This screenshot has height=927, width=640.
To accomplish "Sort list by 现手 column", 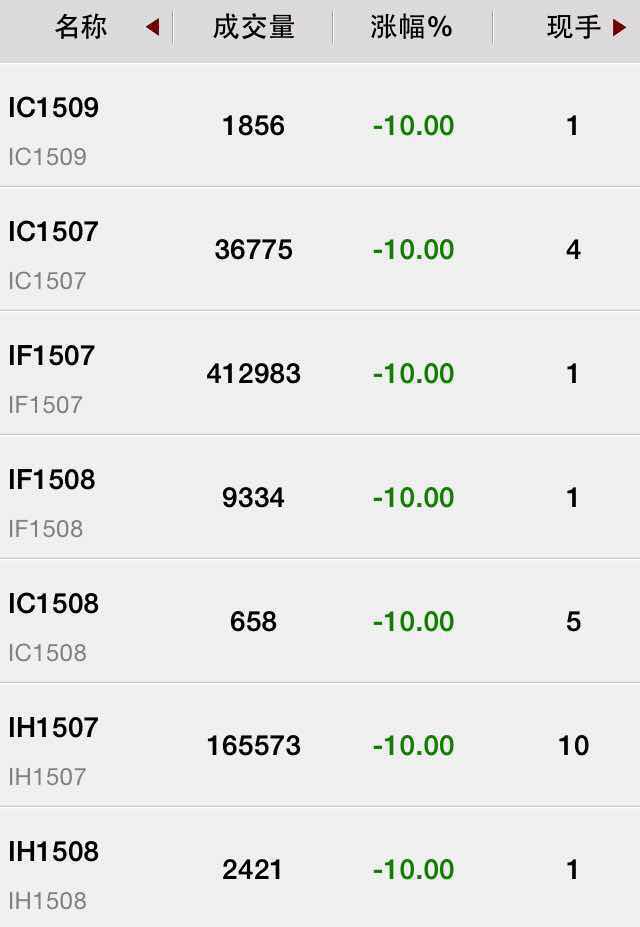I will point(573,28).
